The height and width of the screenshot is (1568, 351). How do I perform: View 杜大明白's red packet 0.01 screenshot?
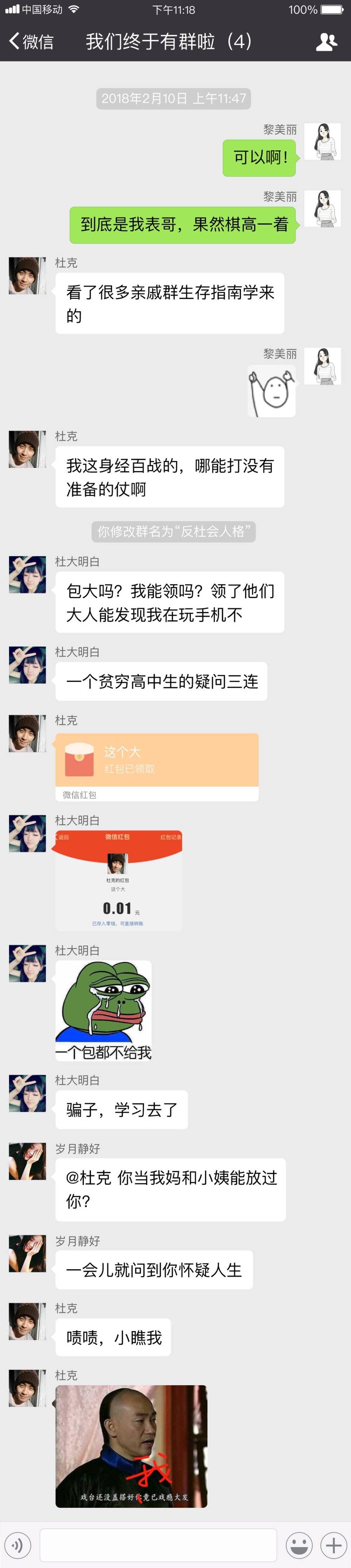119,880
